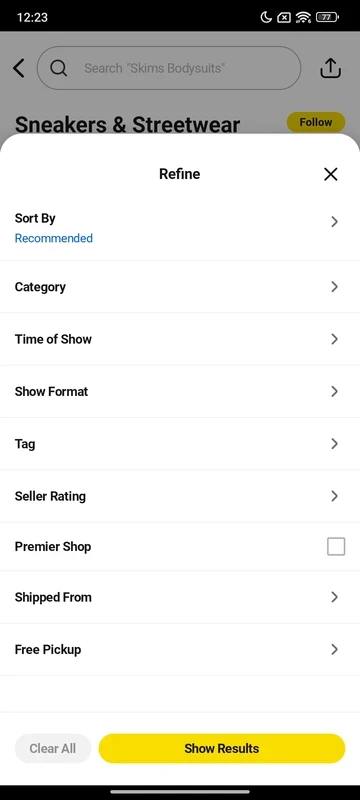Screen dimensions: 360x800
Task: Open the Show Format filter
Action: click(180, 391)
